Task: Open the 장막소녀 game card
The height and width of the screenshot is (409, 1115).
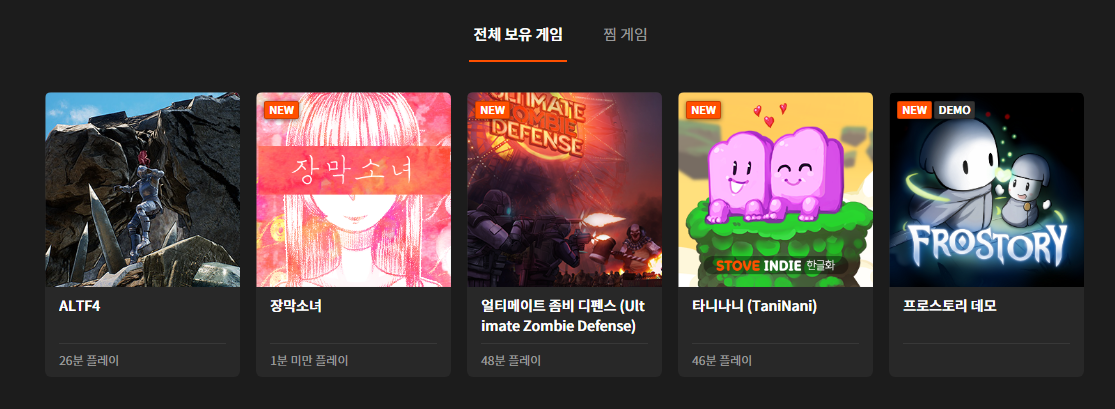Action: [x=353, y=190]
